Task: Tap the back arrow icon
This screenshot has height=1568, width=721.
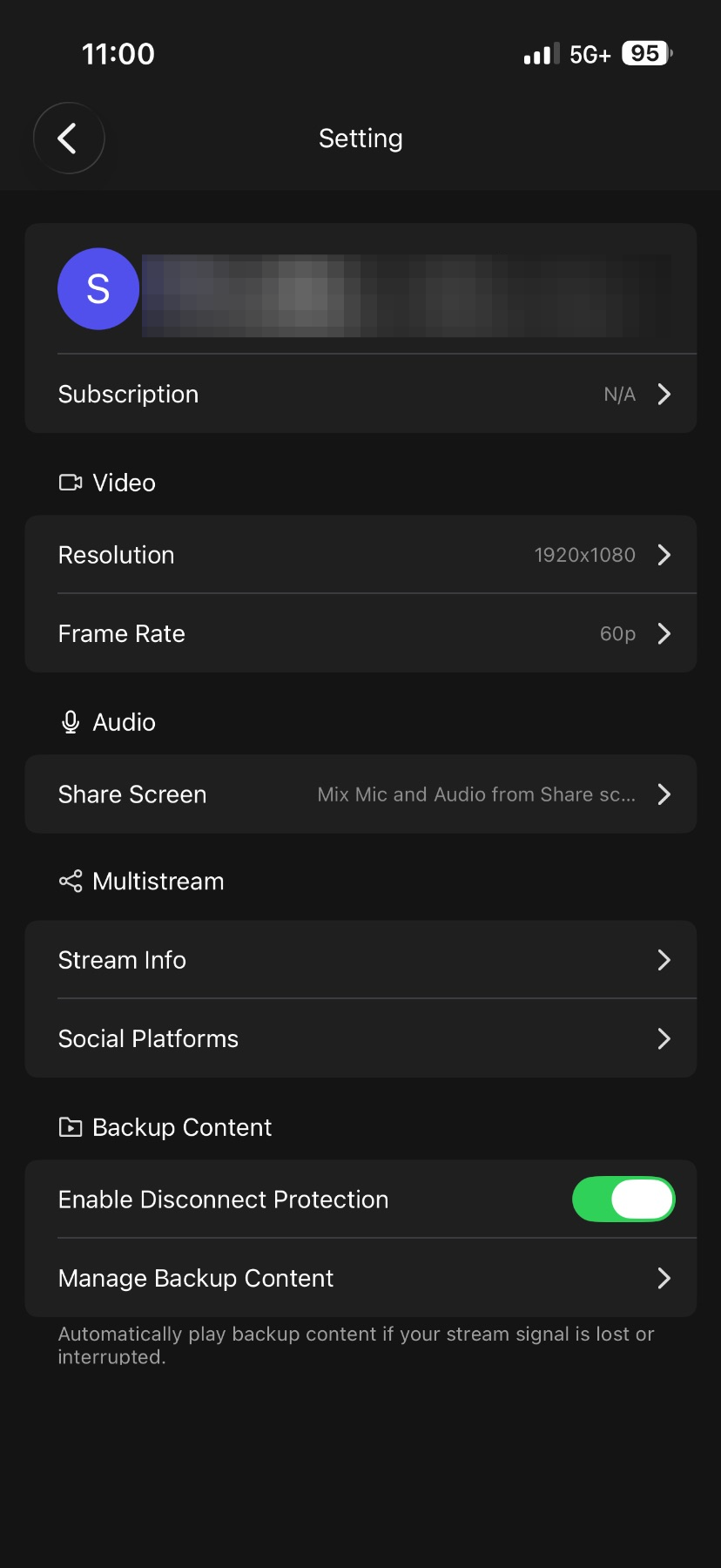Action: 68,138
